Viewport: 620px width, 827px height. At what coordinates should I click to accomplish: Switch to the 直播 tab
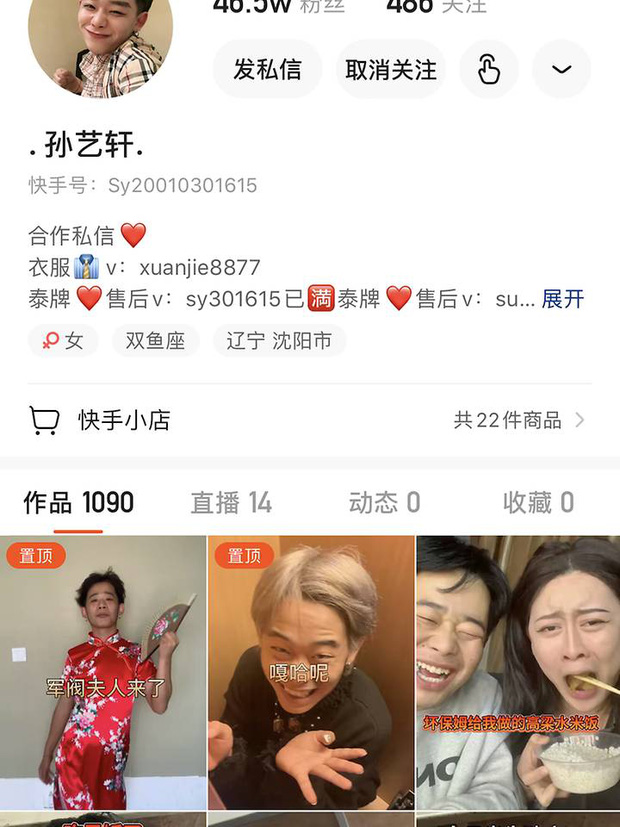[231, 502]
